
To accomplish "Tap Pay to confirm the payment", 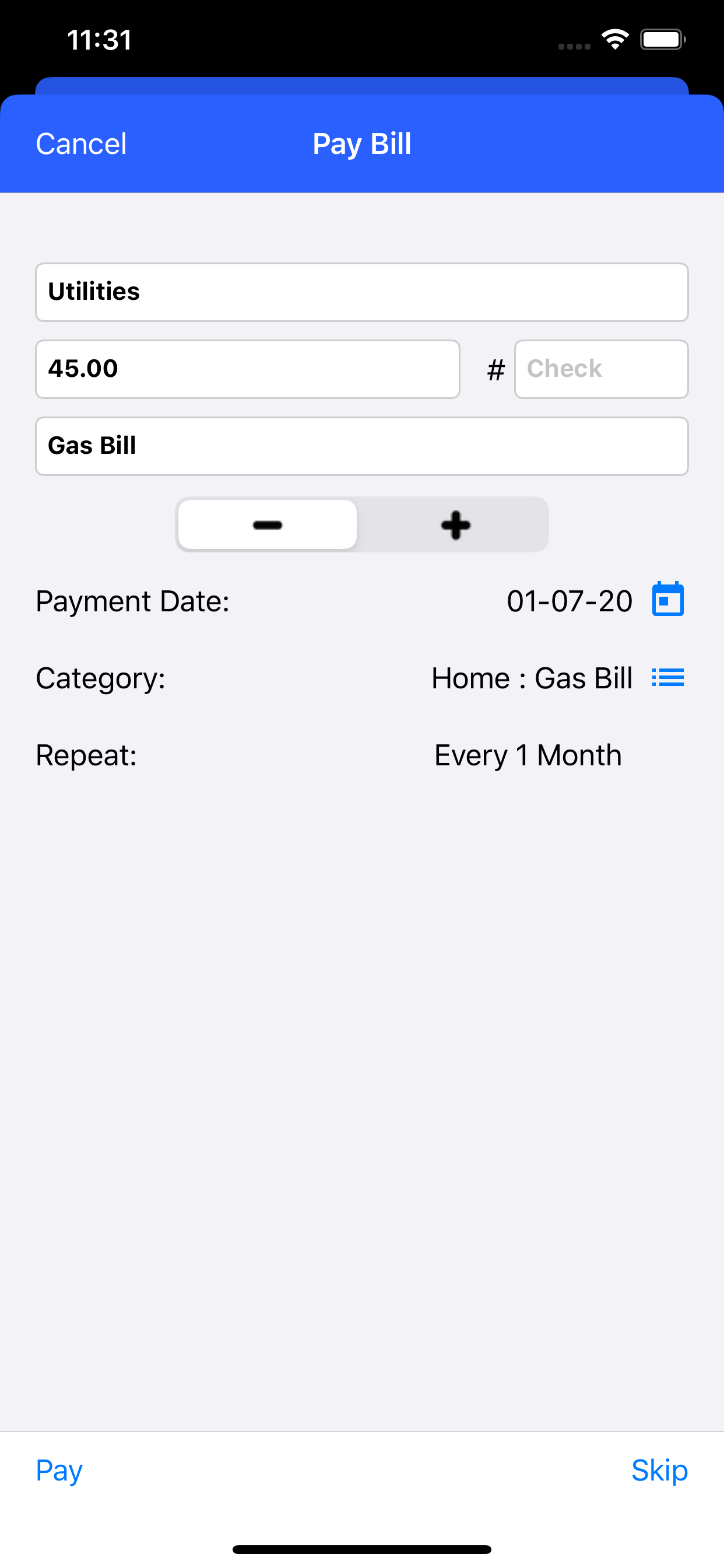I will coord(58,1470).
